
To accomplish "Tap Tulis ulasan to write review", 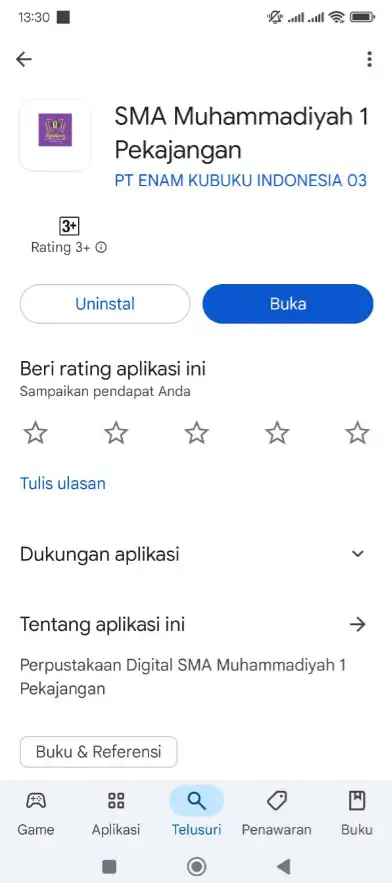I will tap(63, 483).
